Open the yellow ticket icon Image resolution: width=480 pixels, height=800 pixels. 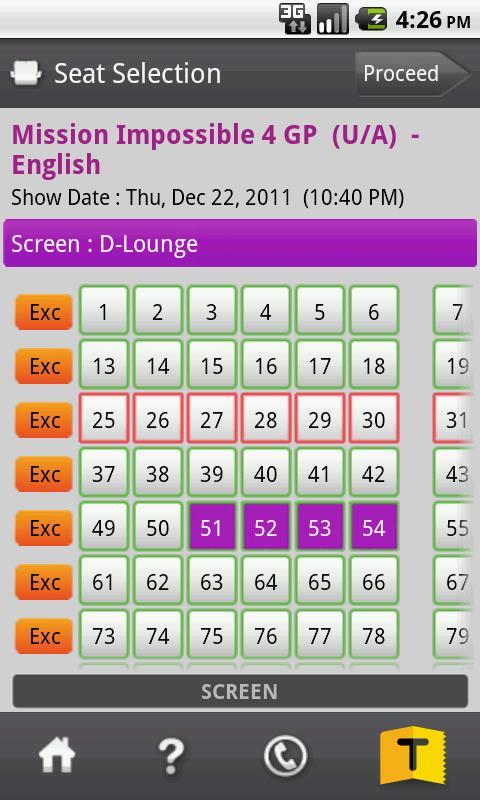[x=413, y=755]
